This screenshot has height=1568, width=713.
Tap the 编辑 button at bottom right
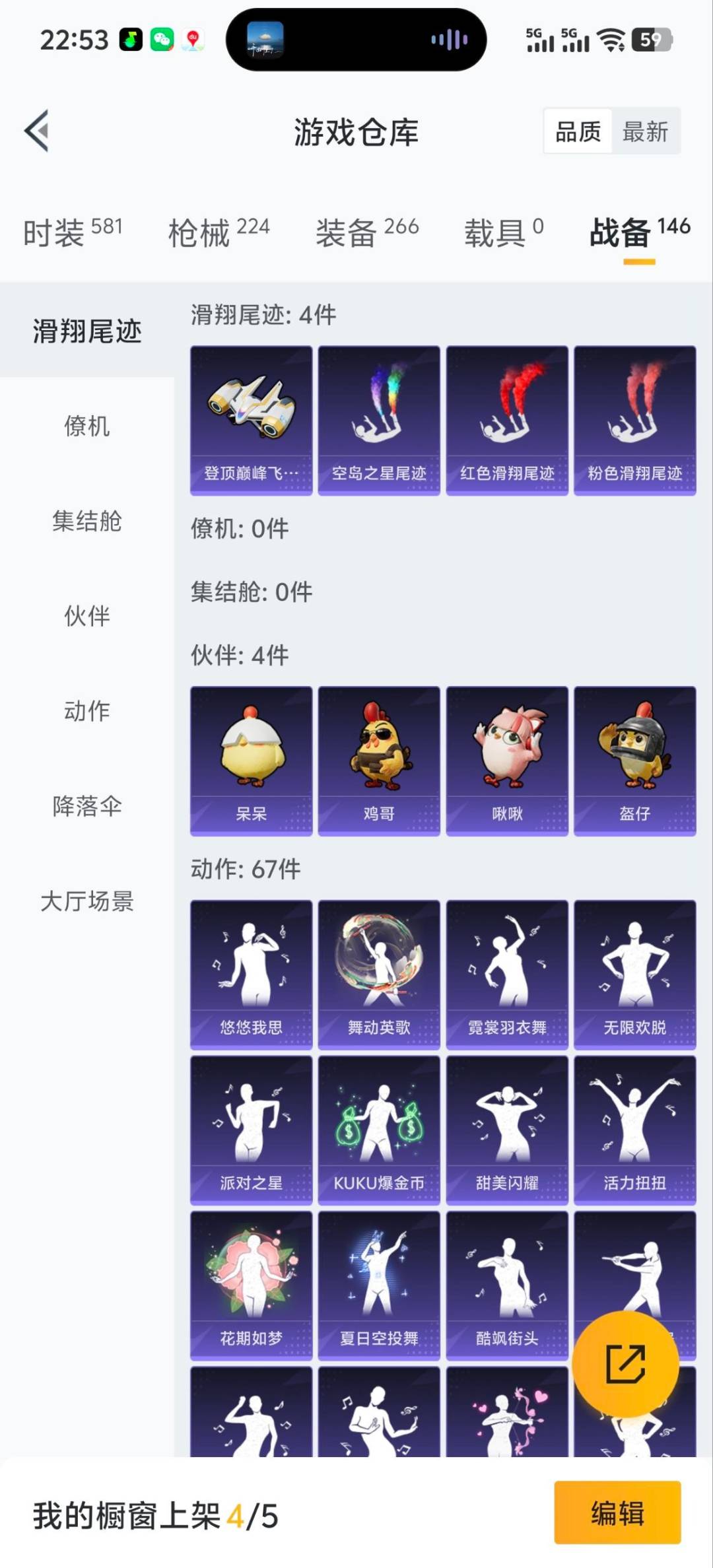(617, 1516)
